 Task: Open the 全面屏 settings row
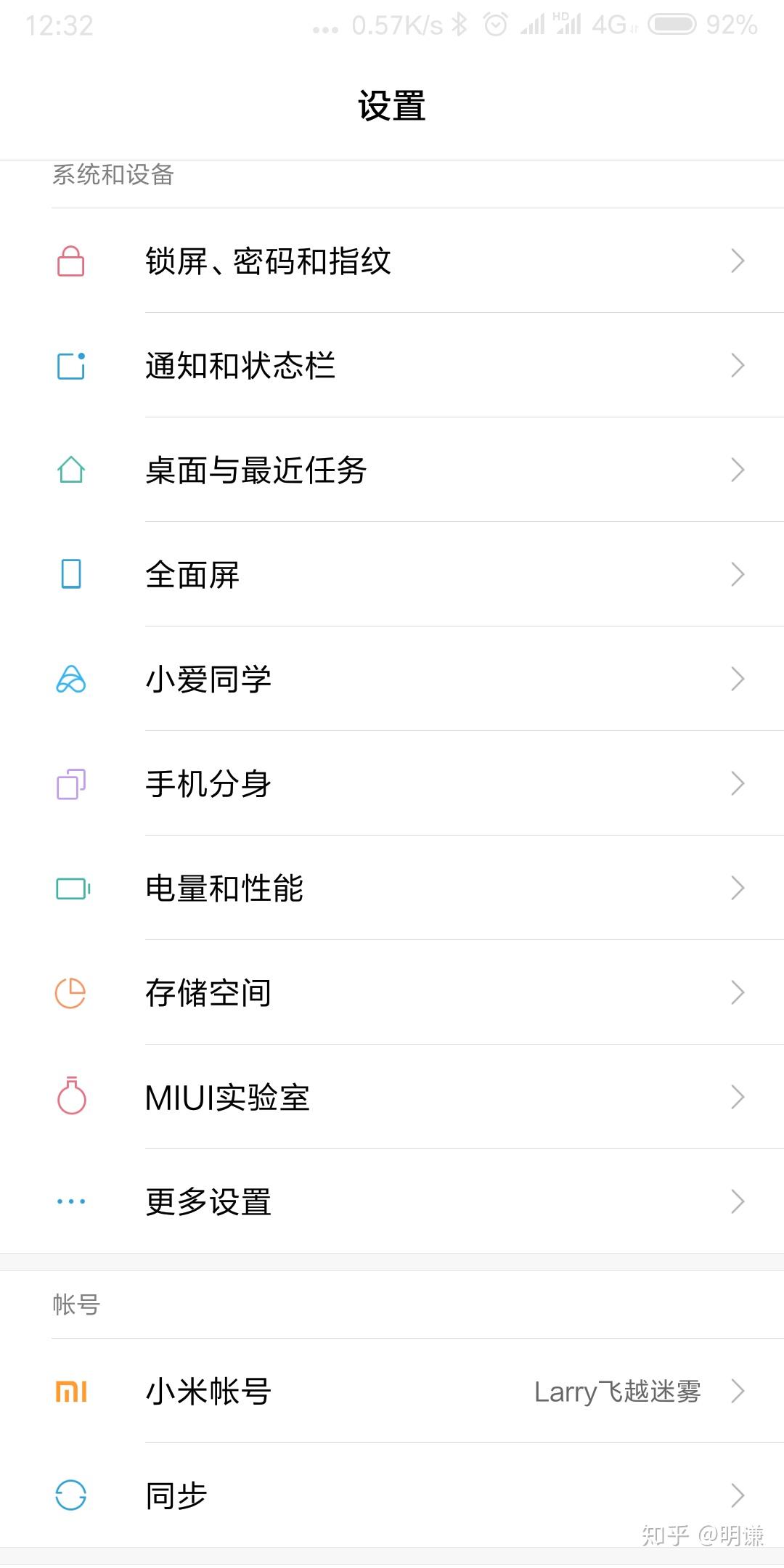tap(392, 574)
